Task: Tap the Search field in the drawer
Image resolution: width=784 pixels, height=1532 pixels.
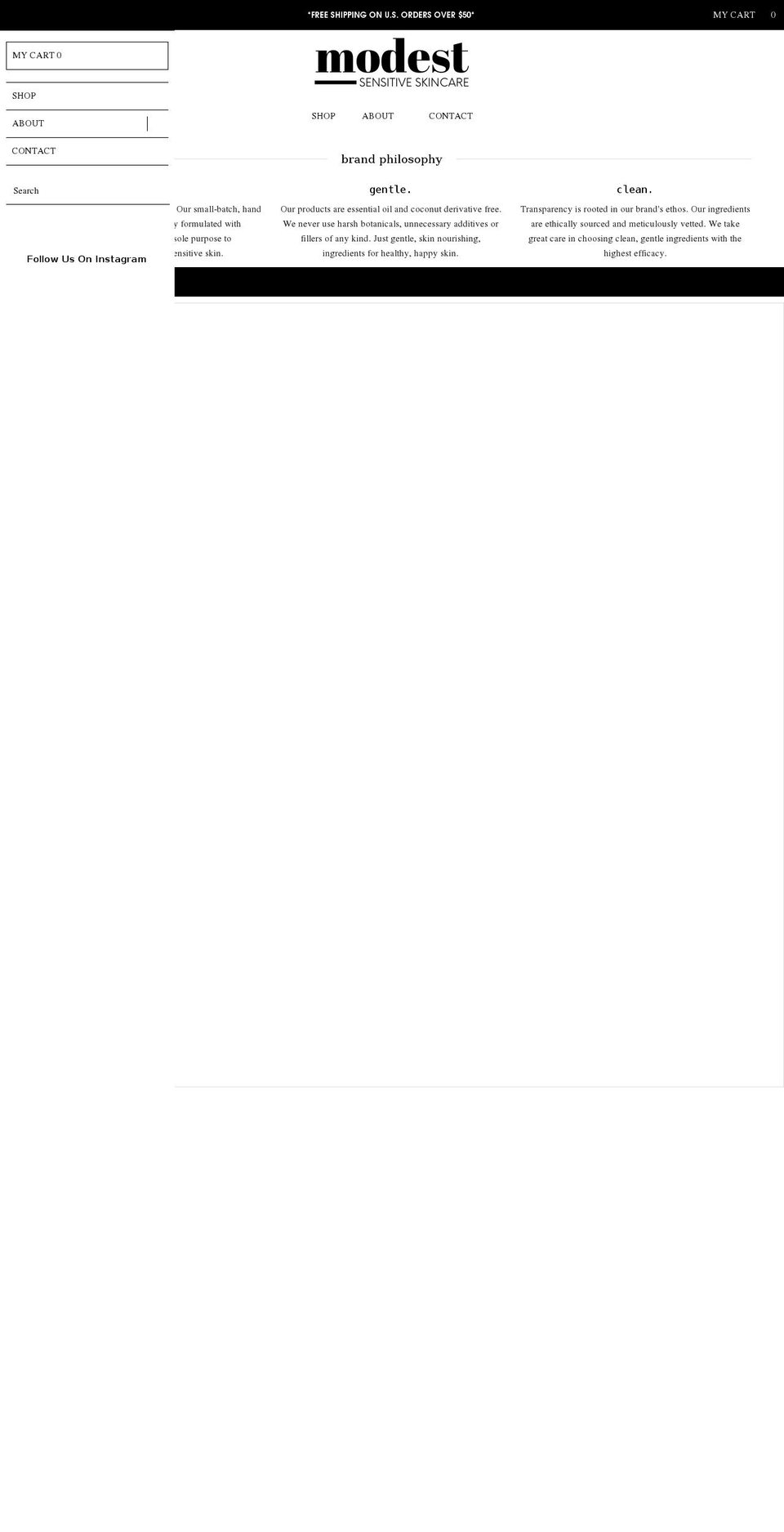Action: click(87, 190)
